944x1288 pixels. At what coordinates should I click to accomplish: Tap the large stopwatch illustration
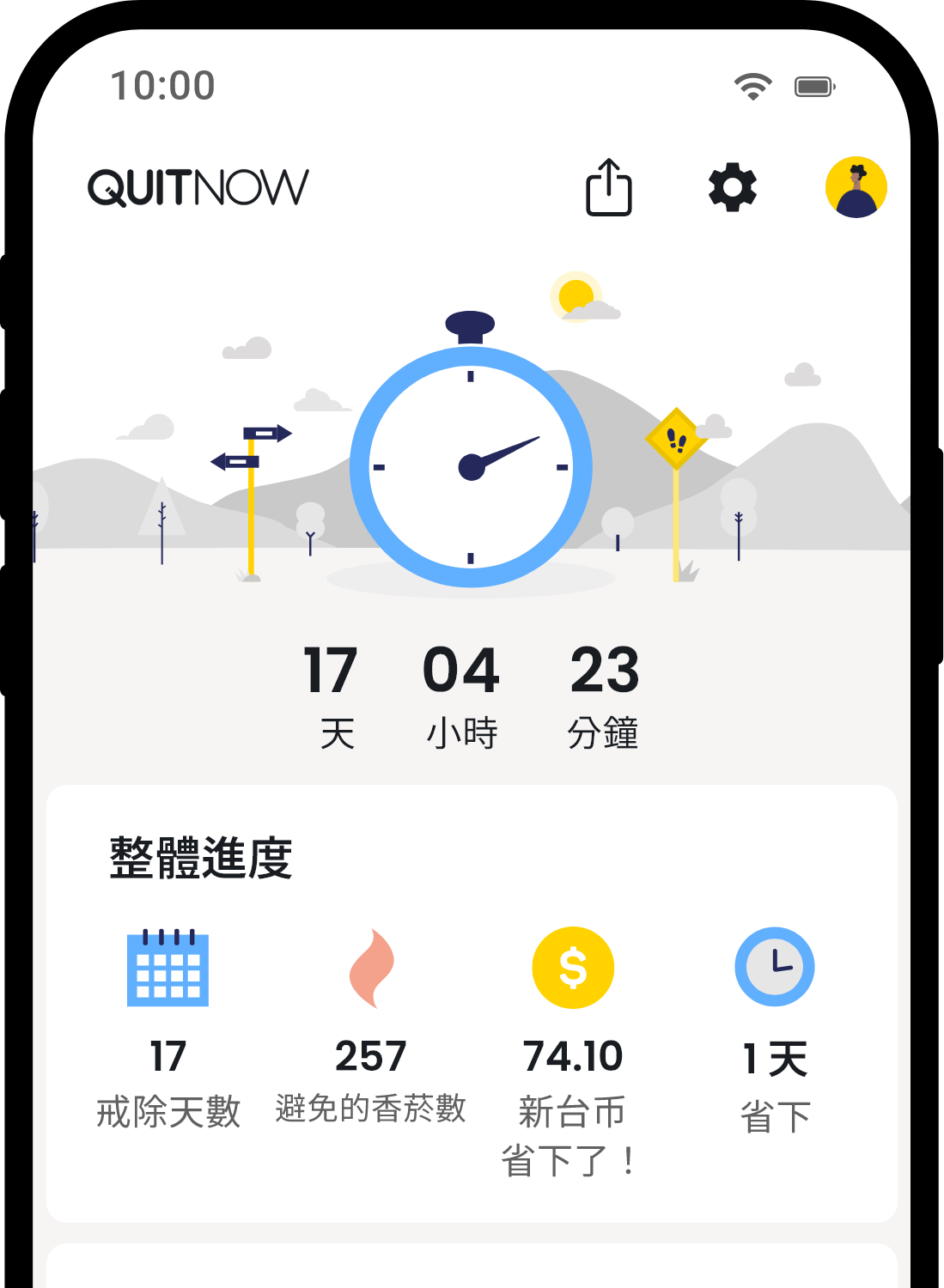(x=470, y=464)
